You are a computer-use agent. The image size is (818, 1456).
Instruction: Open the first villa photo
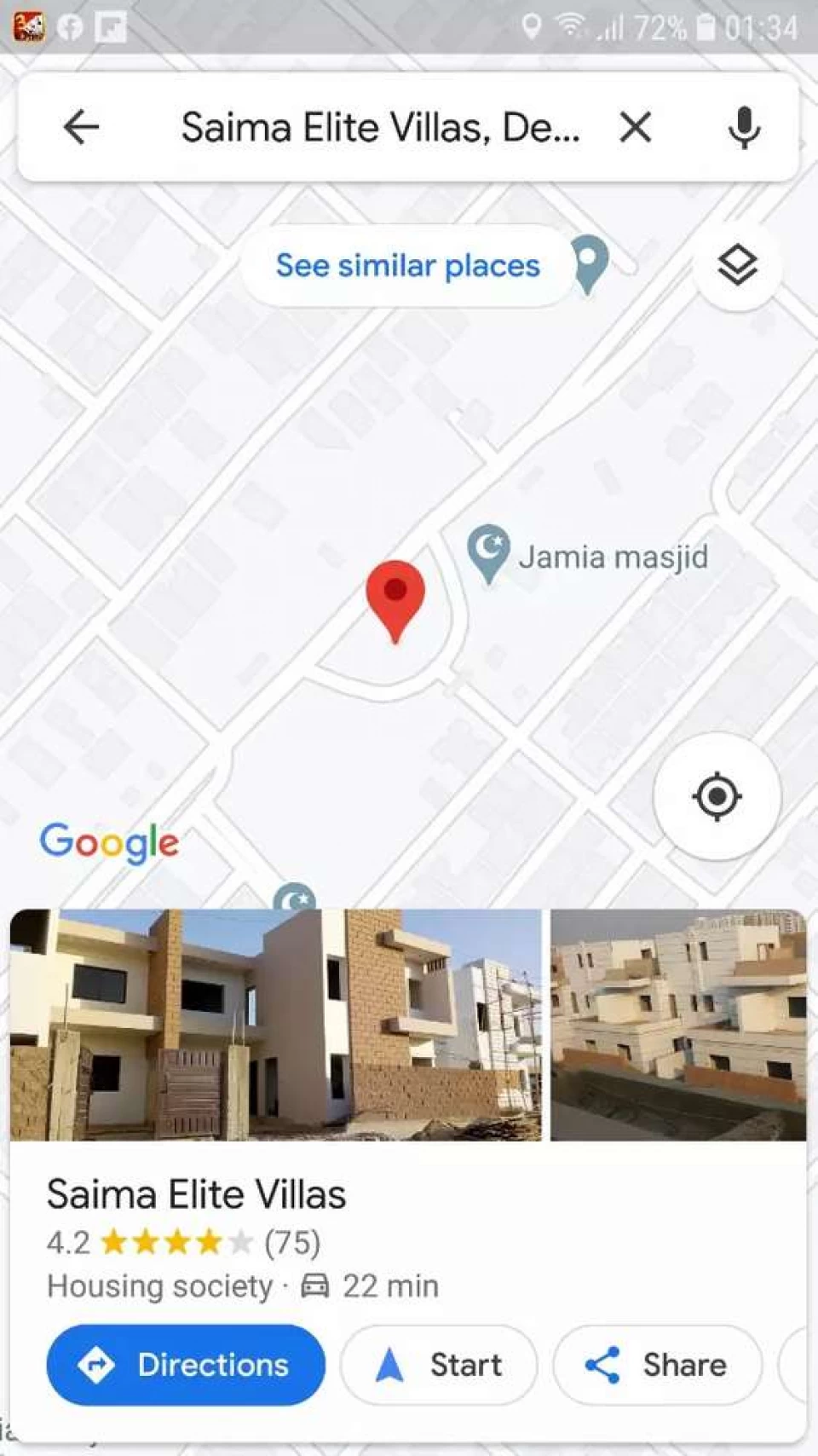275,1025
